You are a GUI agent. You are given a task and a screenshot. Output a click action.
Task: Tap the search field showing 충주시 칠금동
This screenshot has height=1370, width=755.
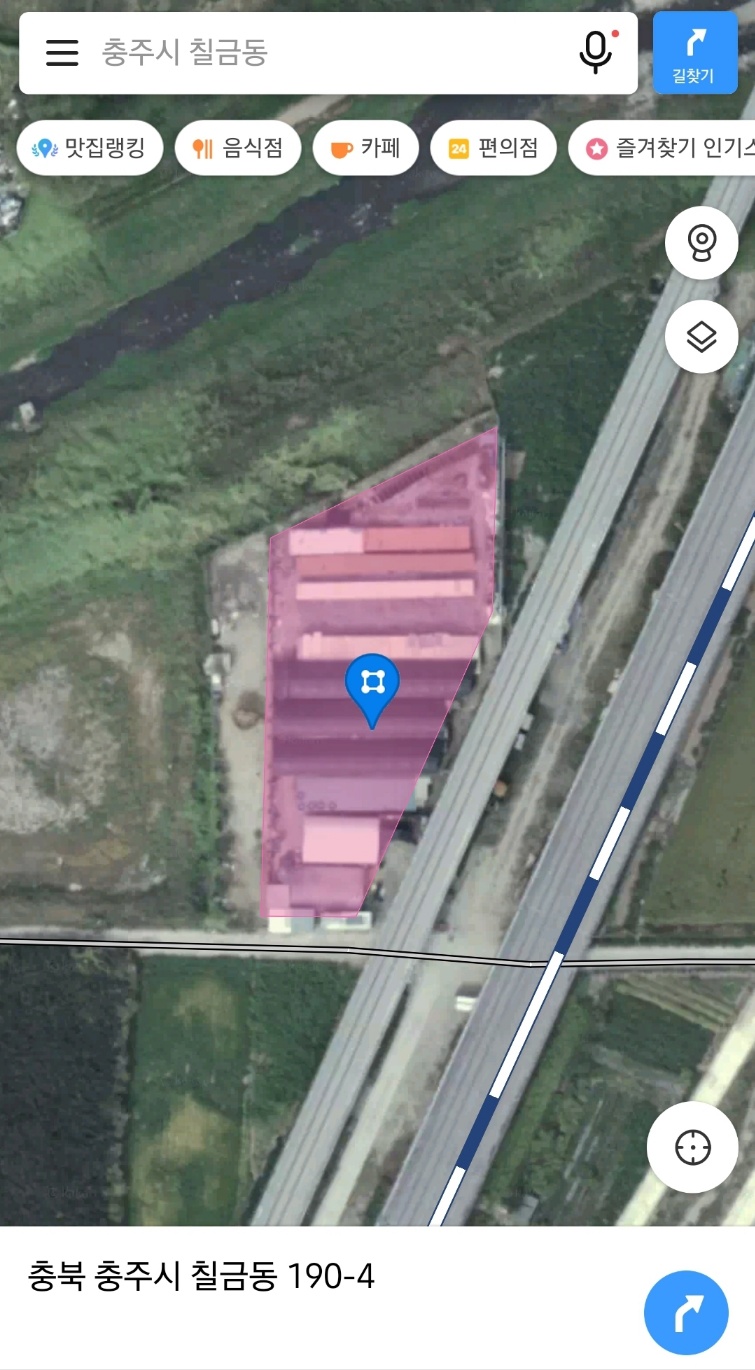pyautogui.click(x=330, y=53)
